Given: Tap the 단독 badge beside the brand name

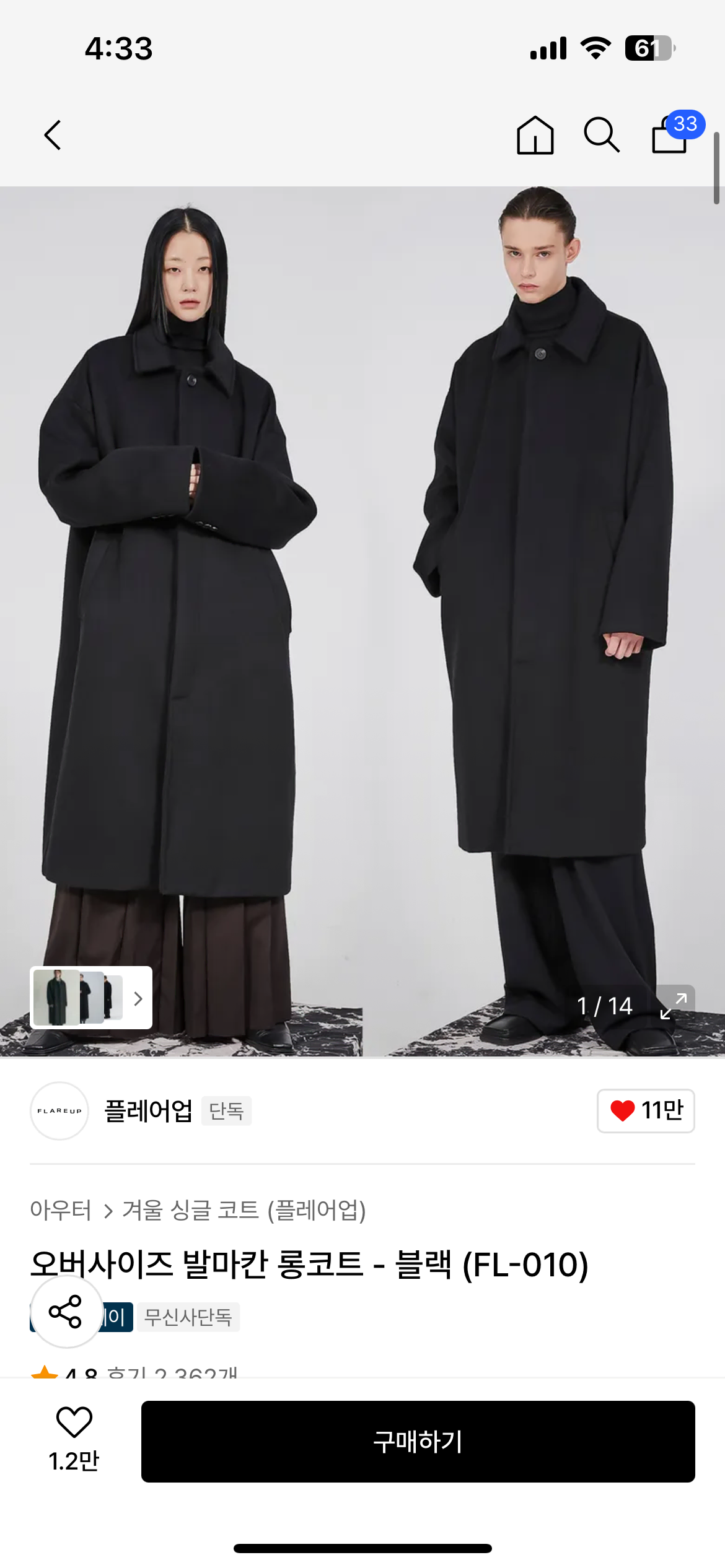Looking at the screenshot, I should point(226,1110).
